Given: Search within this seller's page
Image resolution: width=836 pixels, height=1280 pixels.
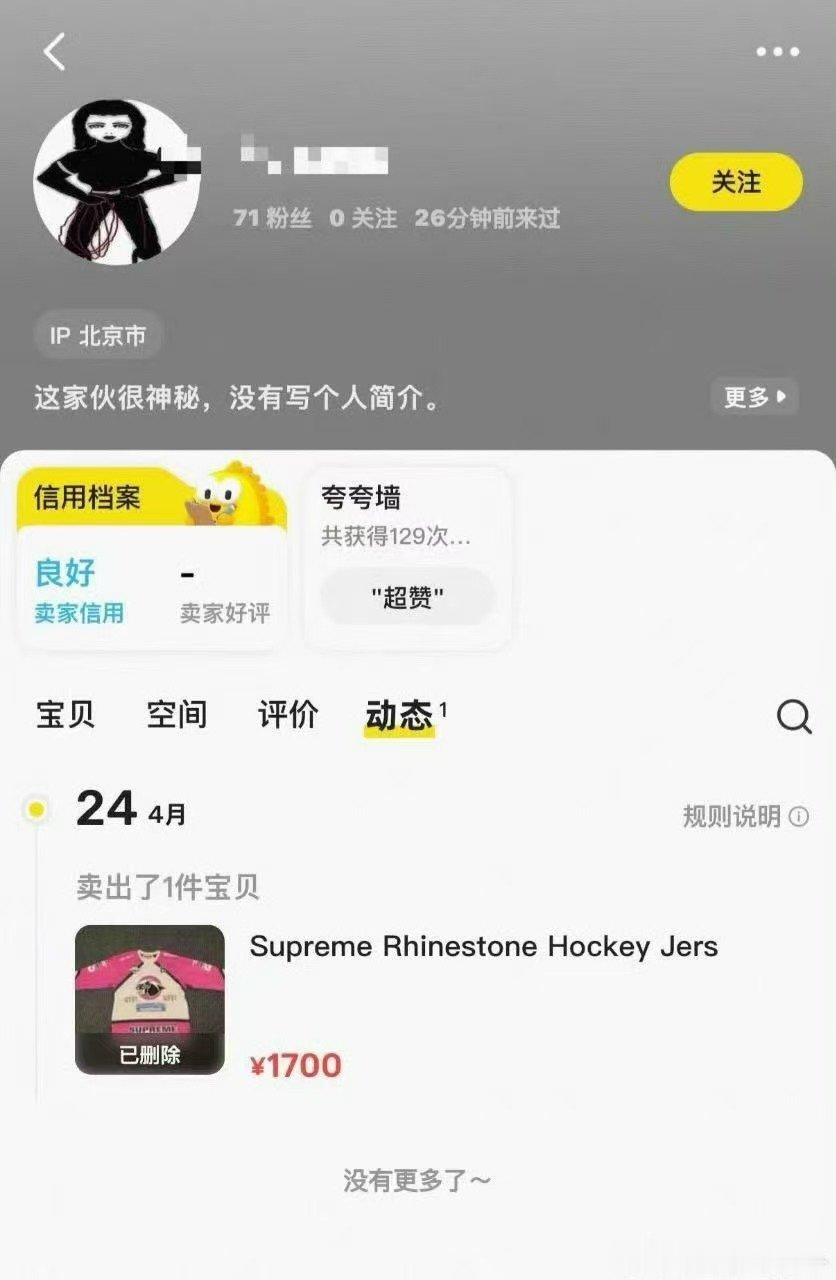Looking at the screenshot, I should pos(794,716).
